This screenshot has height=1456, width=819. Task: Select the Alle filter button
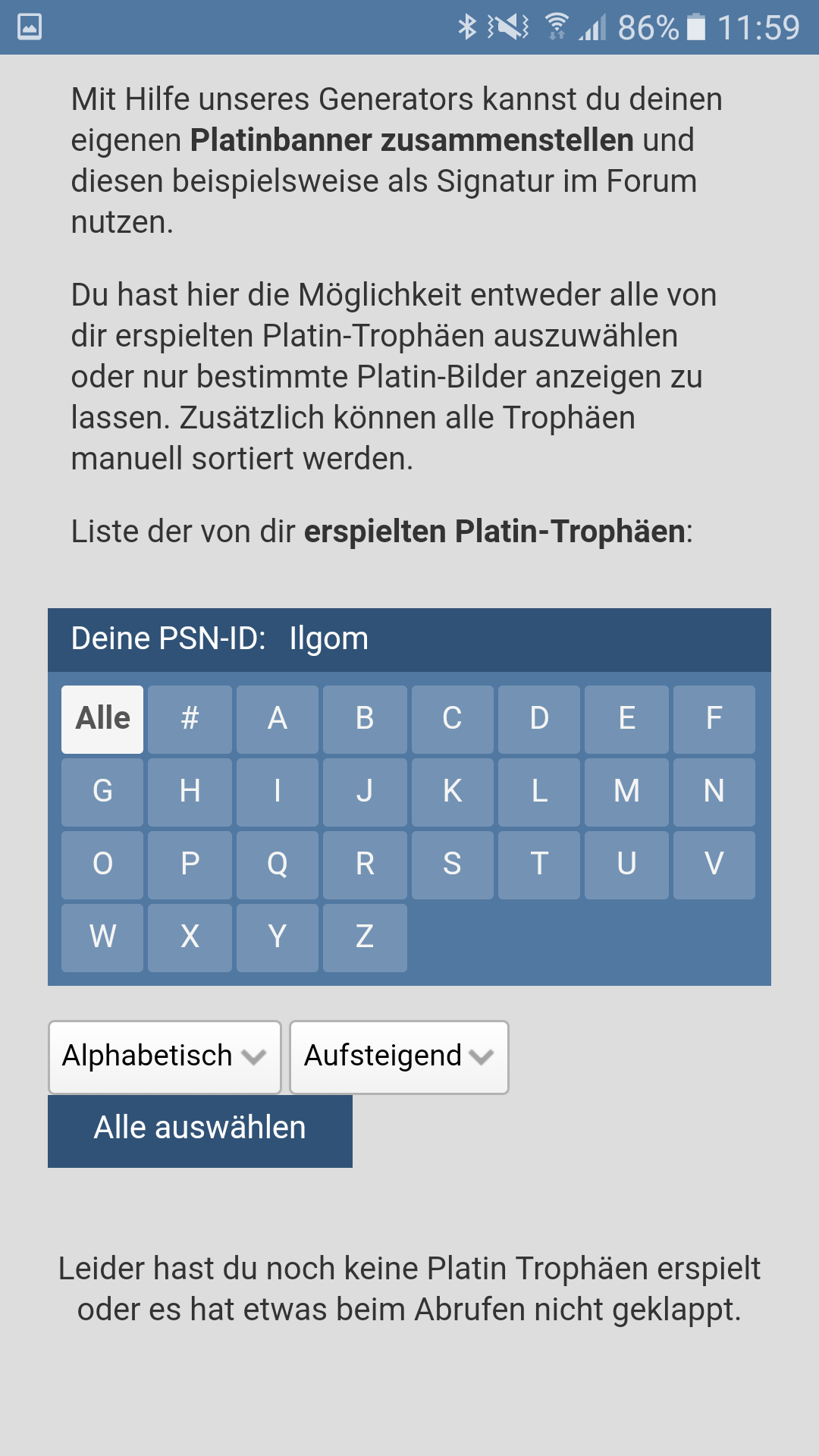coord(102,719)
